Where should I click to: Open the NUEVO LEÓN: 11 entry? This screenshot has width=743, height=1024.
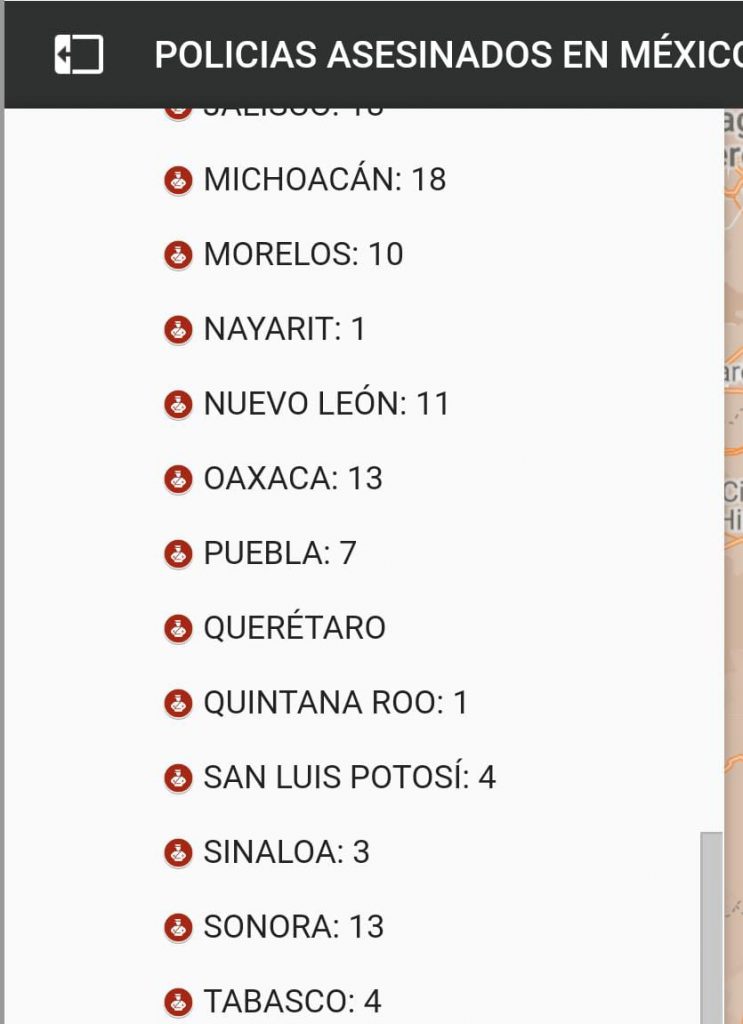(x=325, y=404)
